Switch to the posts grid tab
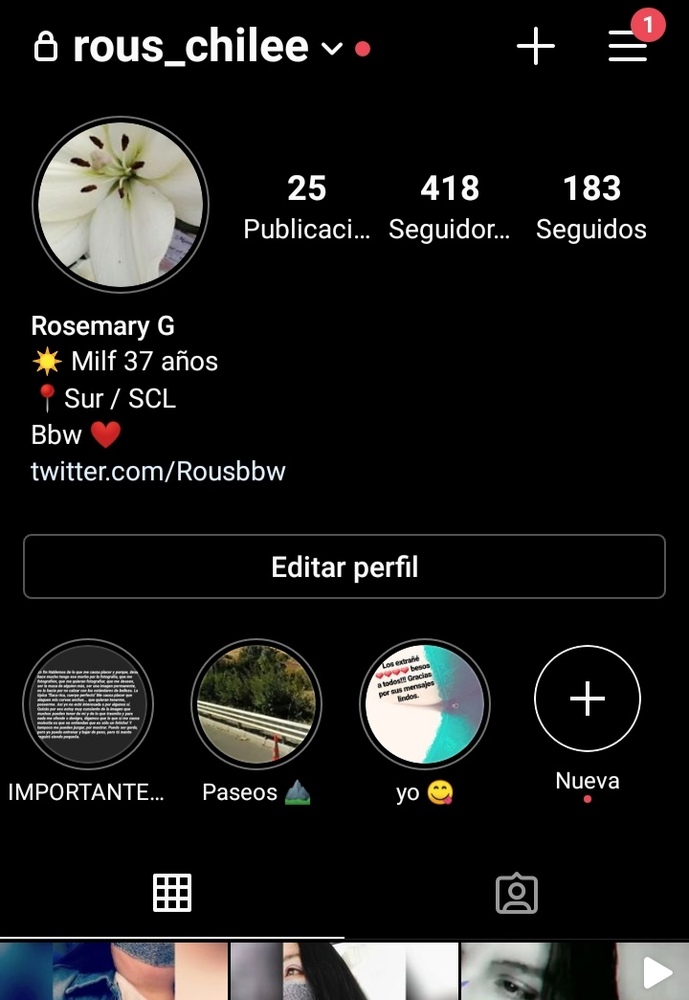 pos(172,892)
